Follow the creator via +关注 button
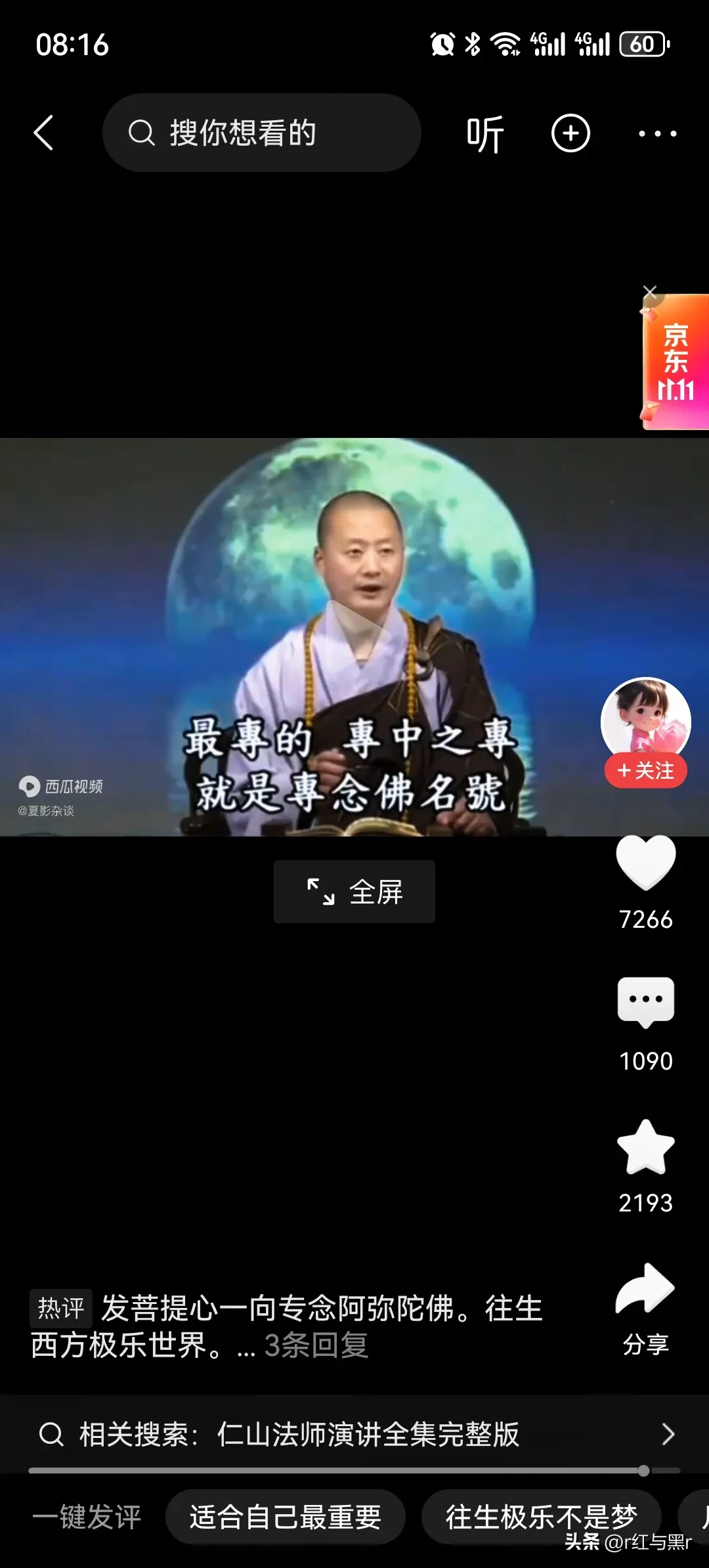Screen dimensions: 709x1568 645,771
